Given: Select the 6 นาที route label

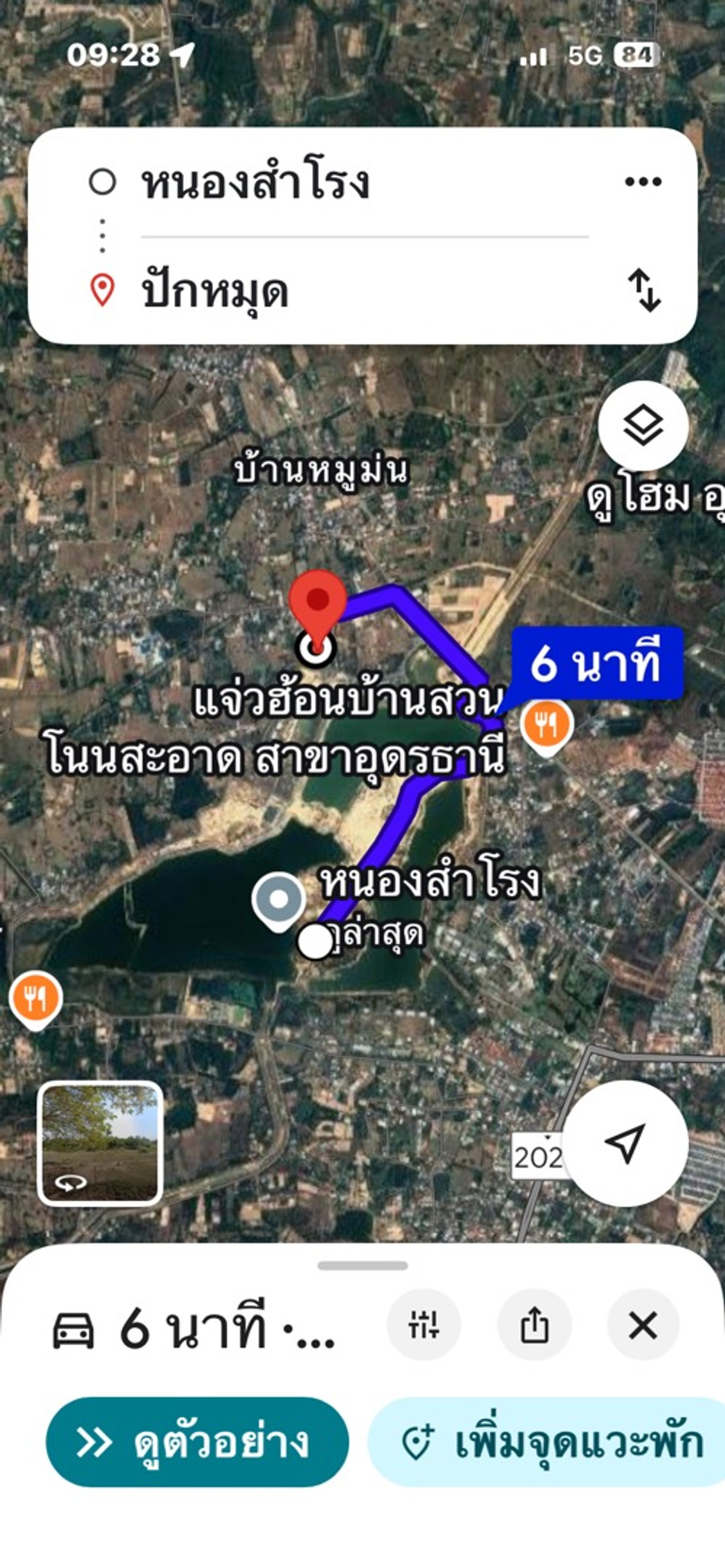Looking at the screenshot, I should (x=596, y=663).
